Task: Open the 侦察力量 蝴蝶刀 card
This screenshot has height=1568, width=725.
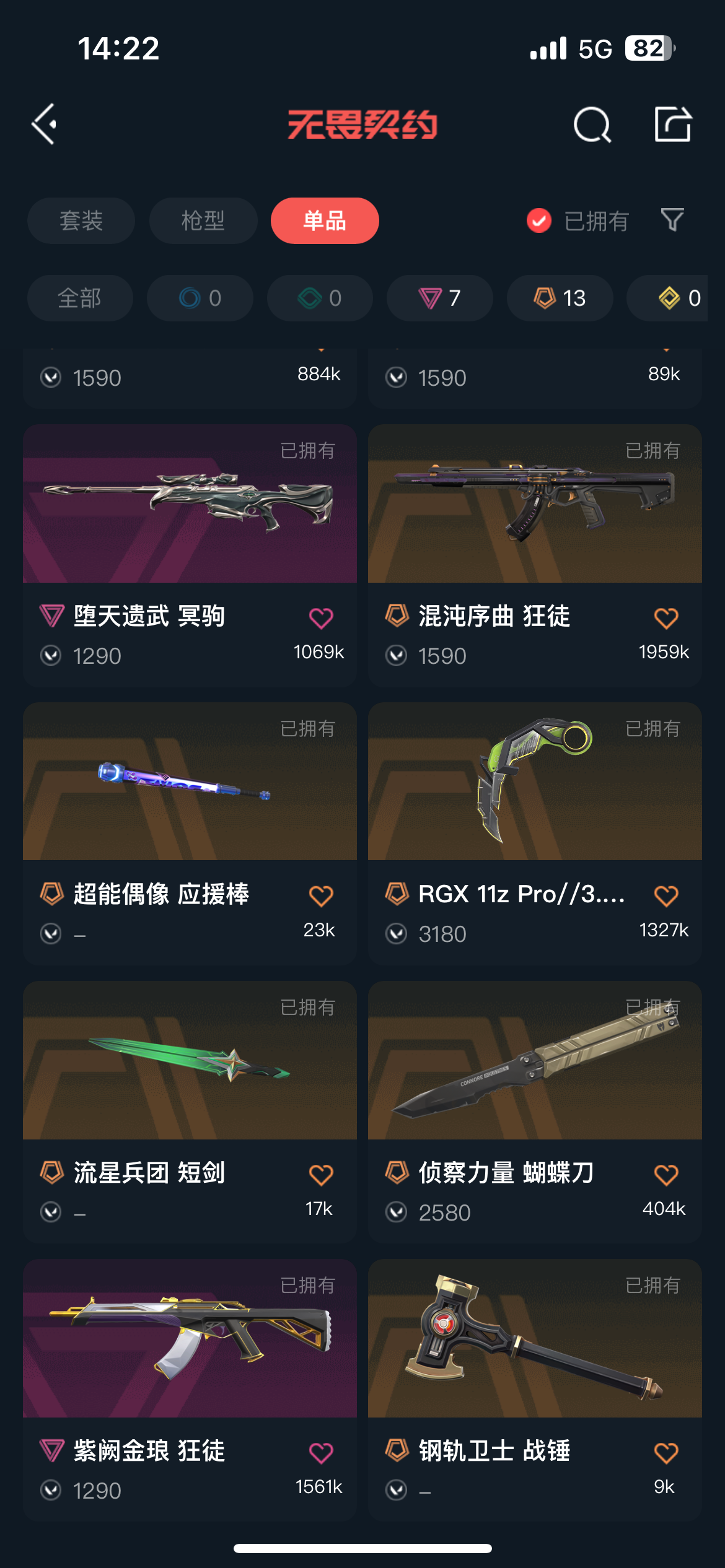Action: 535,1060
